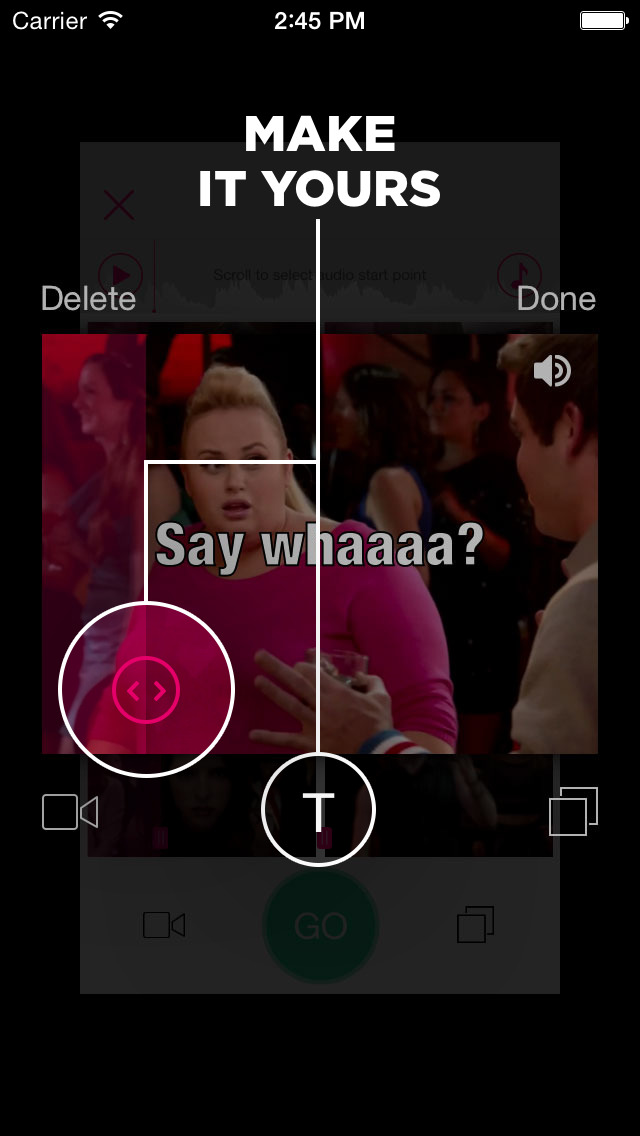
Task: Open the stacked squares clips icon
Action: coord(574,811)
